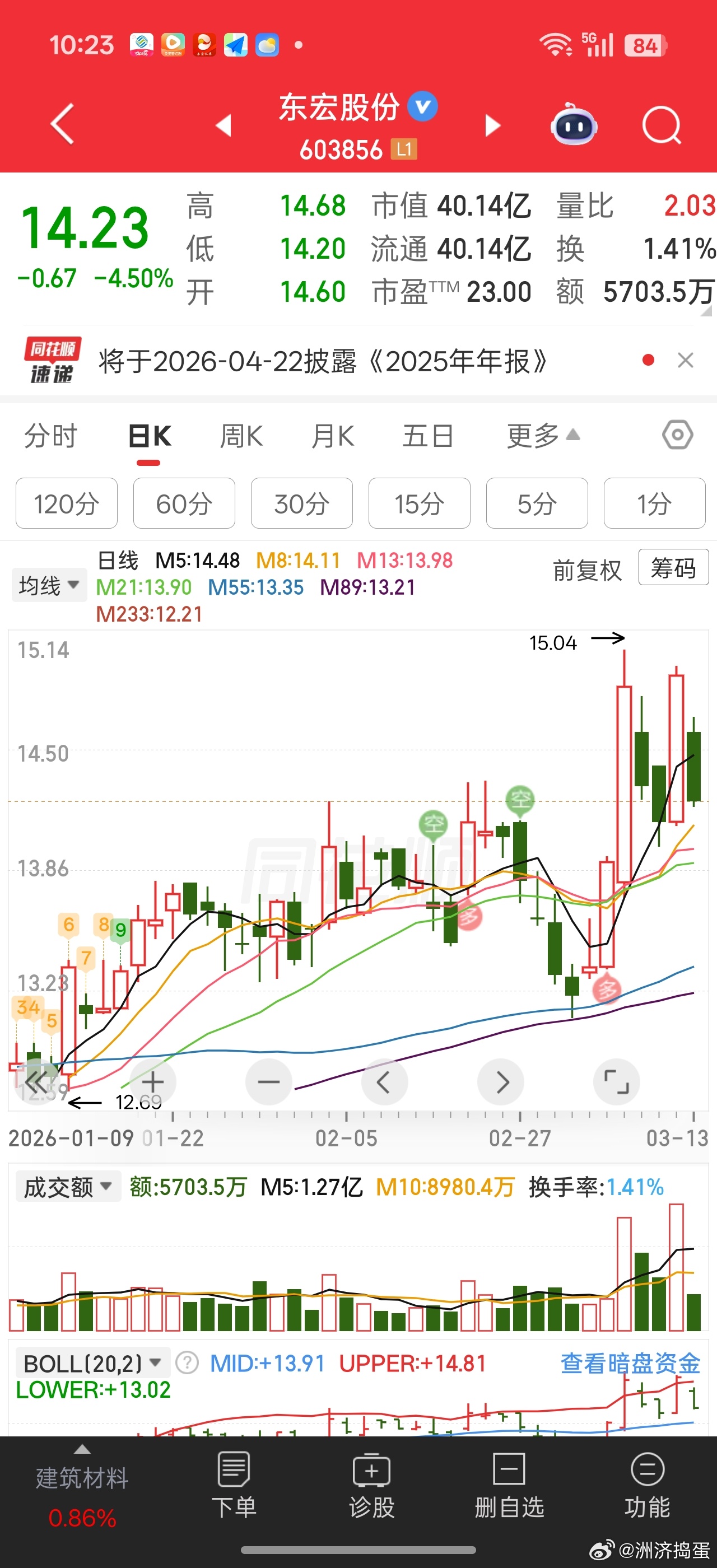Screen dimensions: 717x1568
Task: Collapse the 更多 periods dropdown
Action: tap(541, 436)
